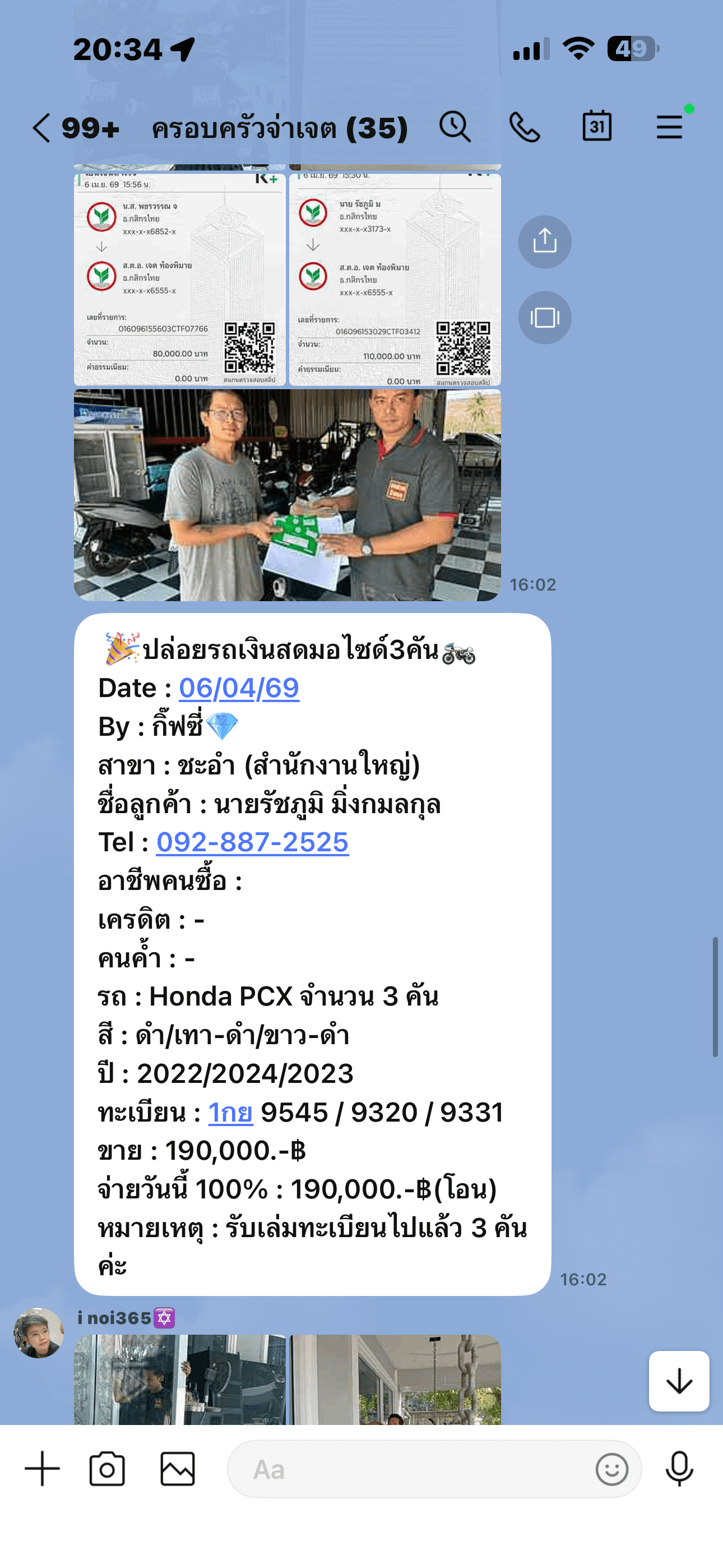
Task: Open the 80,000.00 baht transfer slip
Action: (x=179, y=279)
